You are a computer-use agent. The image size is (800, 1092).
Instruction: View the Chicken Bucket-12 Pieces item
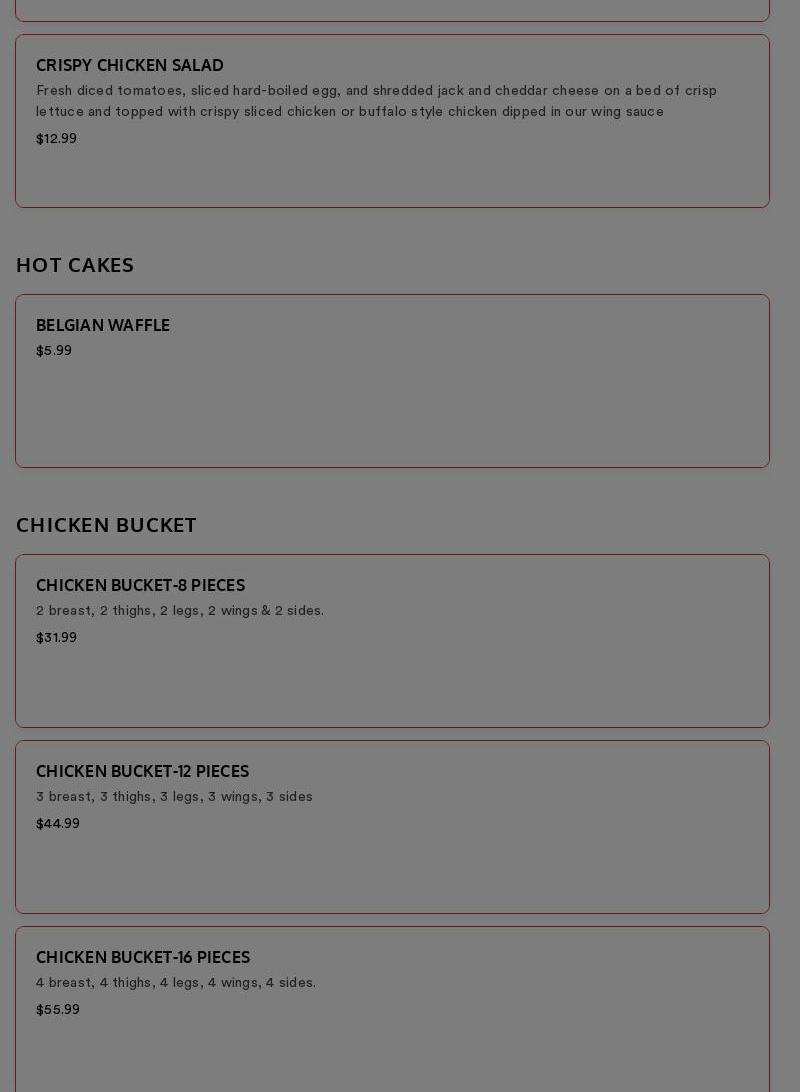click(x=392, y=826)
